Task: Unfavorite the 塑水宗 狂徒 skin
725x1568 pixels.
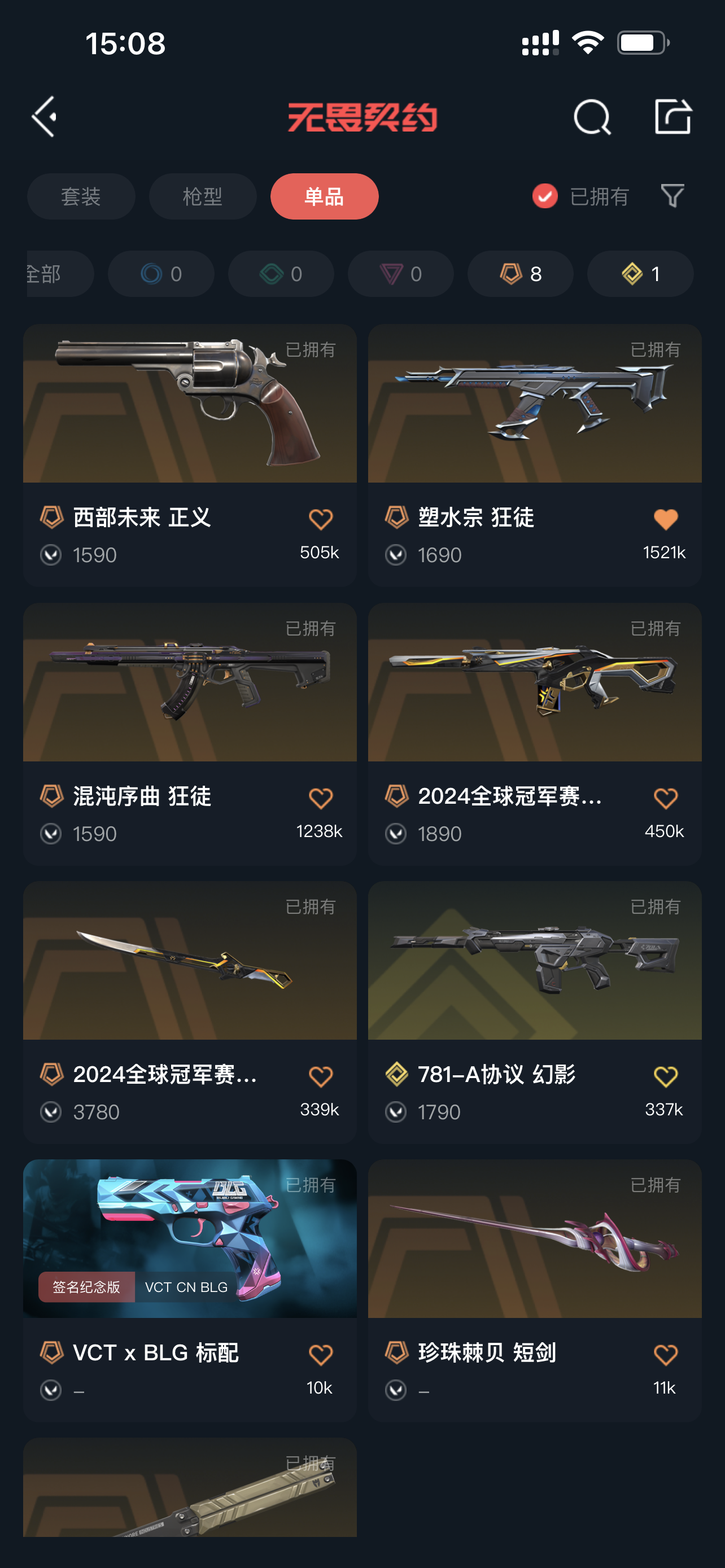Action: 665,519
